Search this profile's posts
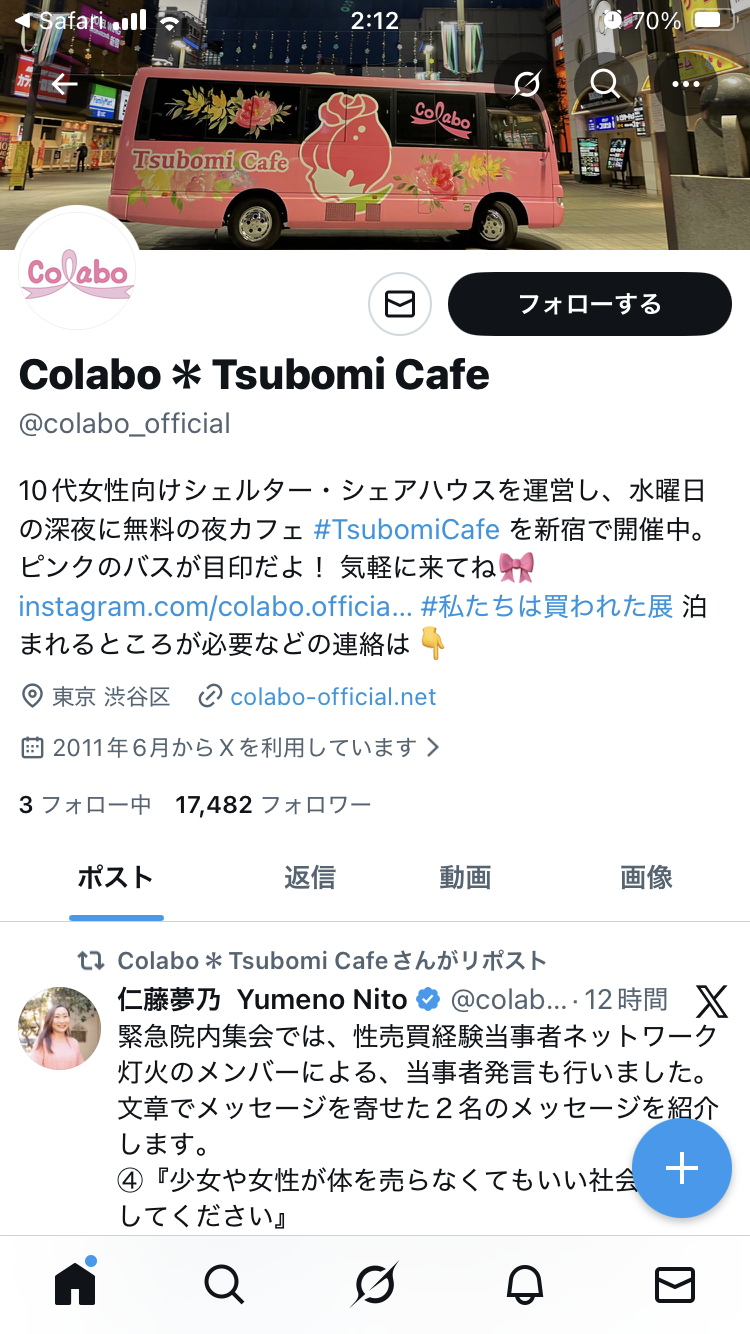This screenshot has height=1334, width=750. click(605, 84)
